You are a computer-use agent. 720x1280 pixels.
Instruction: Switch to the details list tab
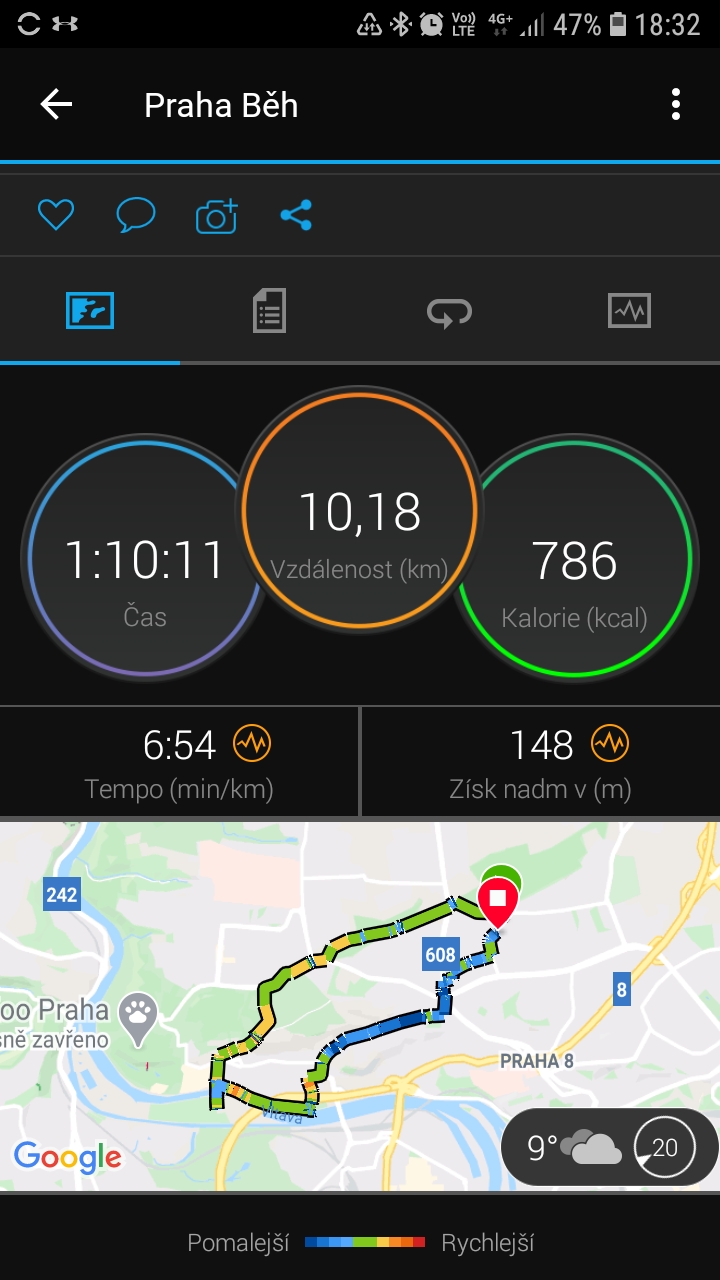[269, 311]
